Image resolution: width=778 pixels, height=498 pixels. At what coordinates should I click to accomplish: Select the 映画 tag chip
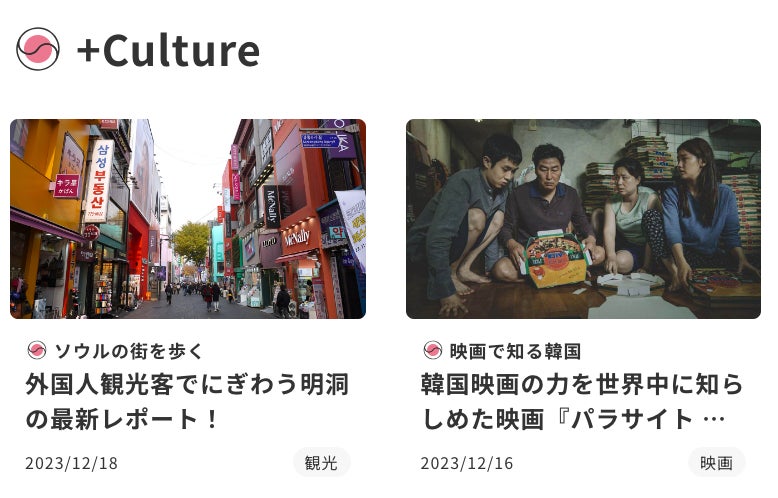(716, 463)
